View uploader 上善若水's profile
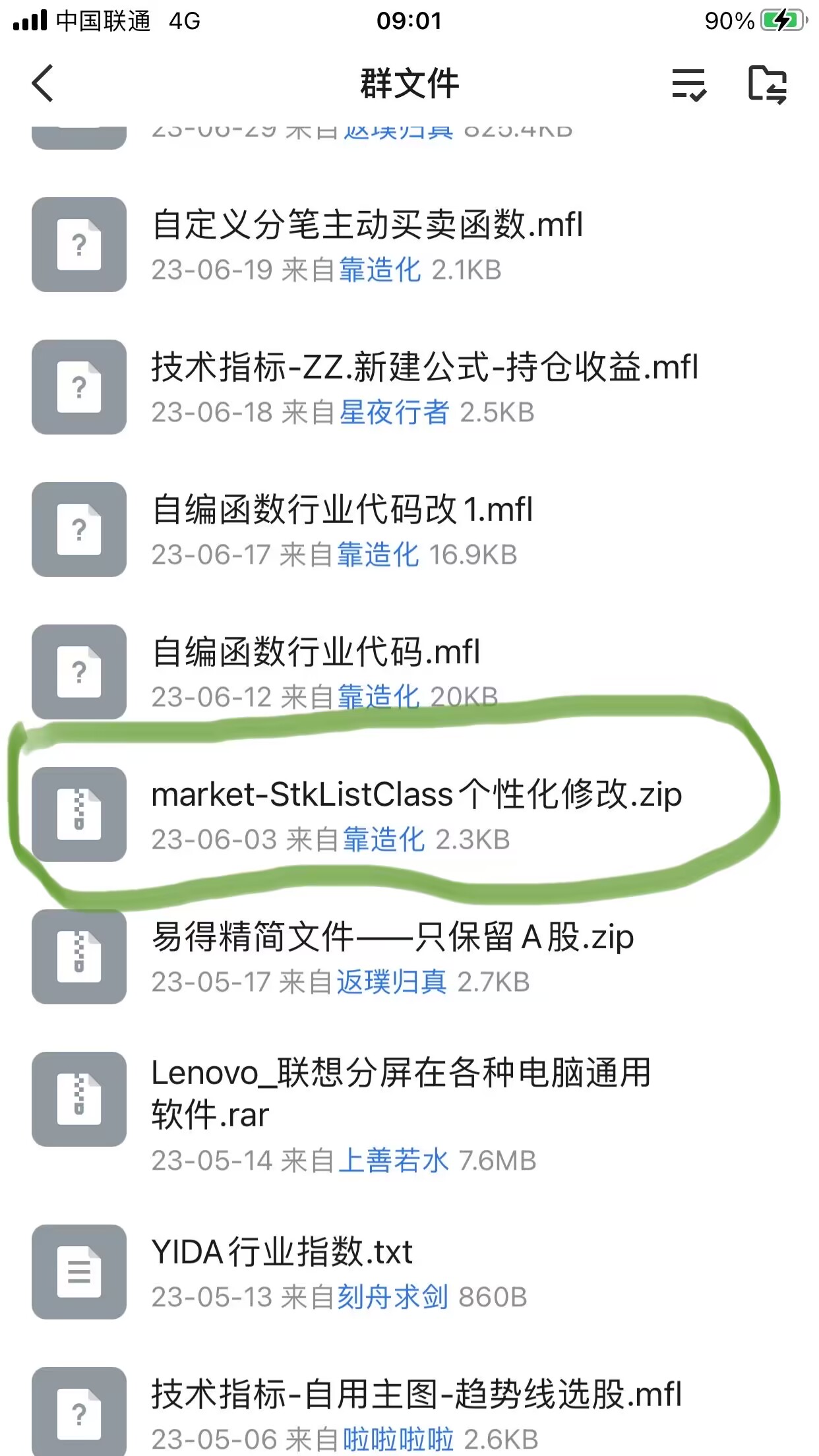Image resolution: width=819 pixels, height=1456 pixels. point(393,1161)
